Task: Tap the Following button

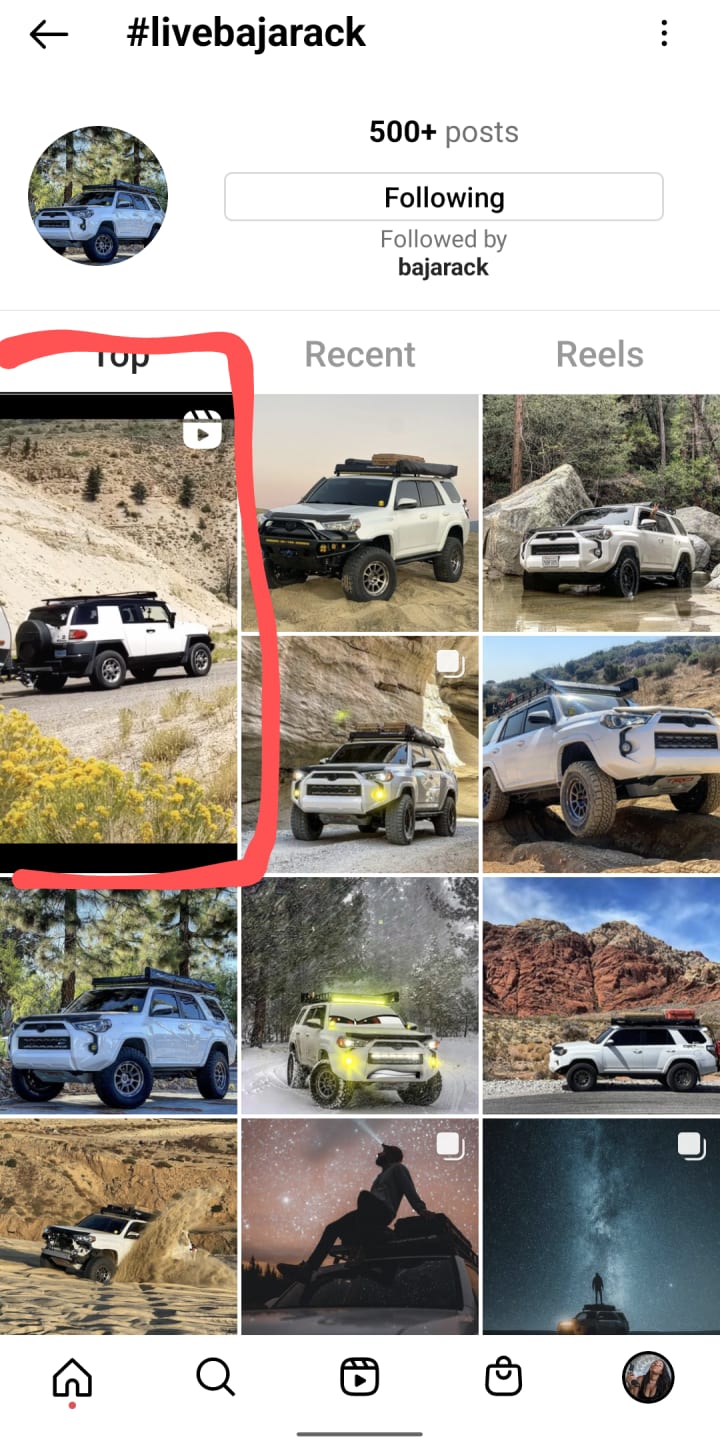Action: [443, 197]
